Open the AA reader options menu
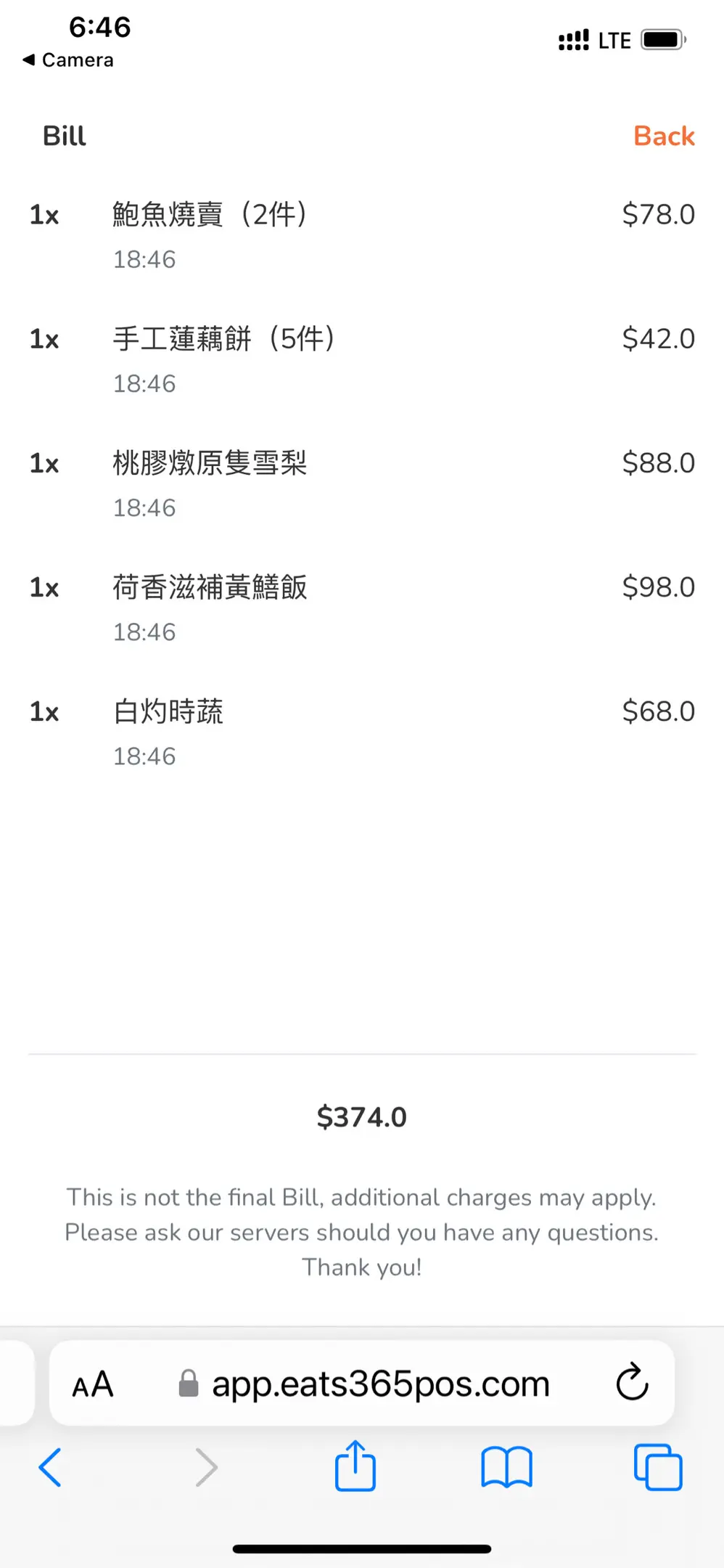 [93, 1384]
